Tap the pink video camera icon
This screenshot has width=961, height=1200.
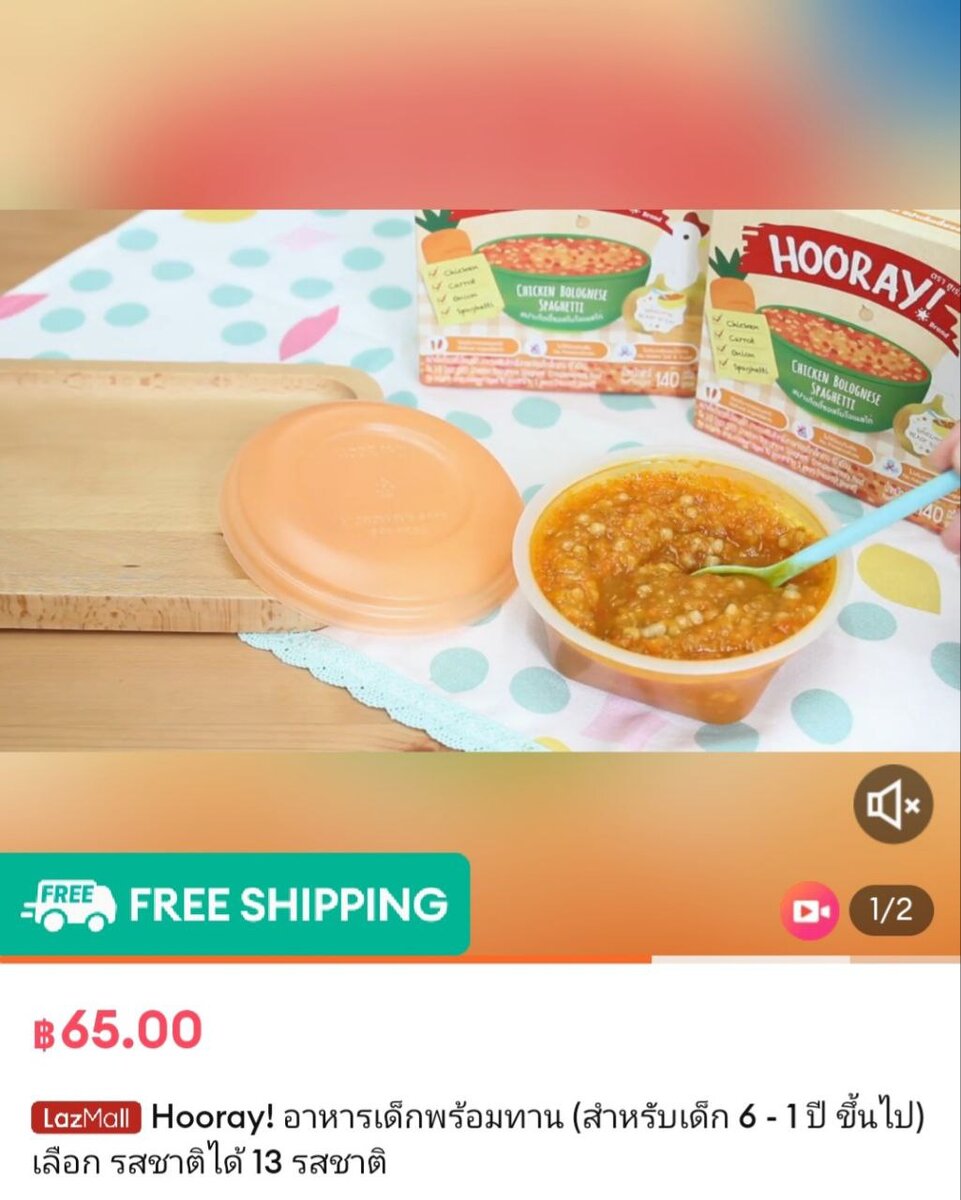click(809, 911)
